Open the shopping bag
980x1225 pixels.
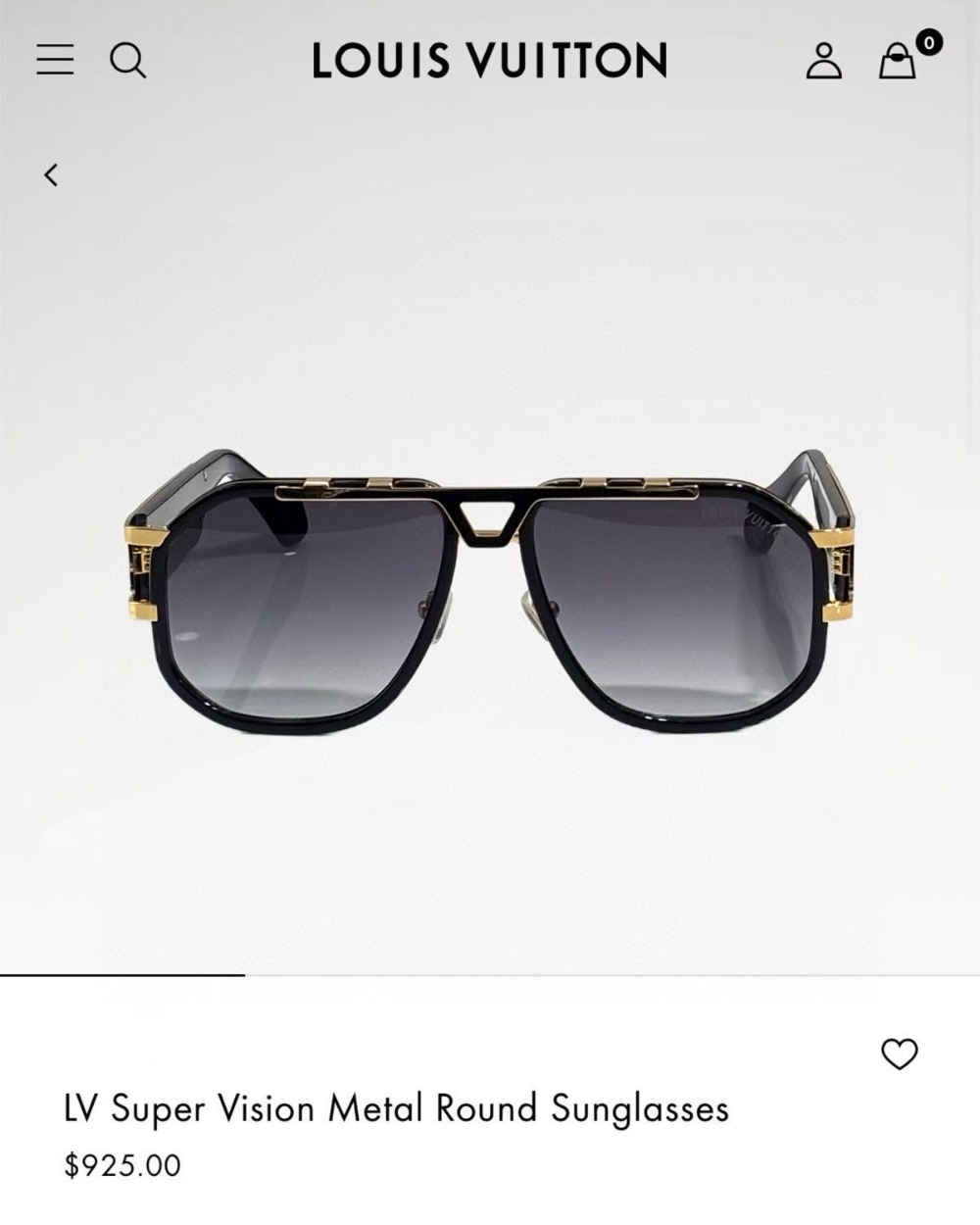point(898,61)
